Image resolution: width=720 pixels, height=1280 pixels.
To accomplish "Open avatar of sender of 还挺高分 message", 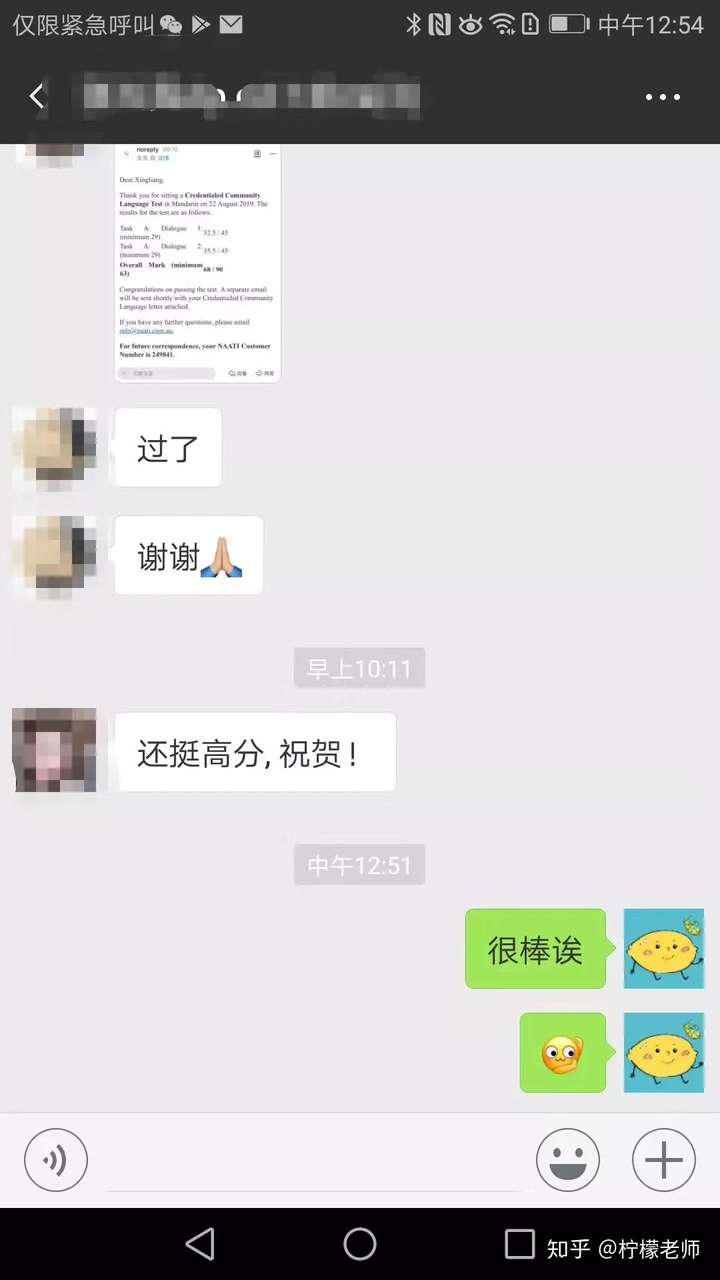I will point(54,750).
